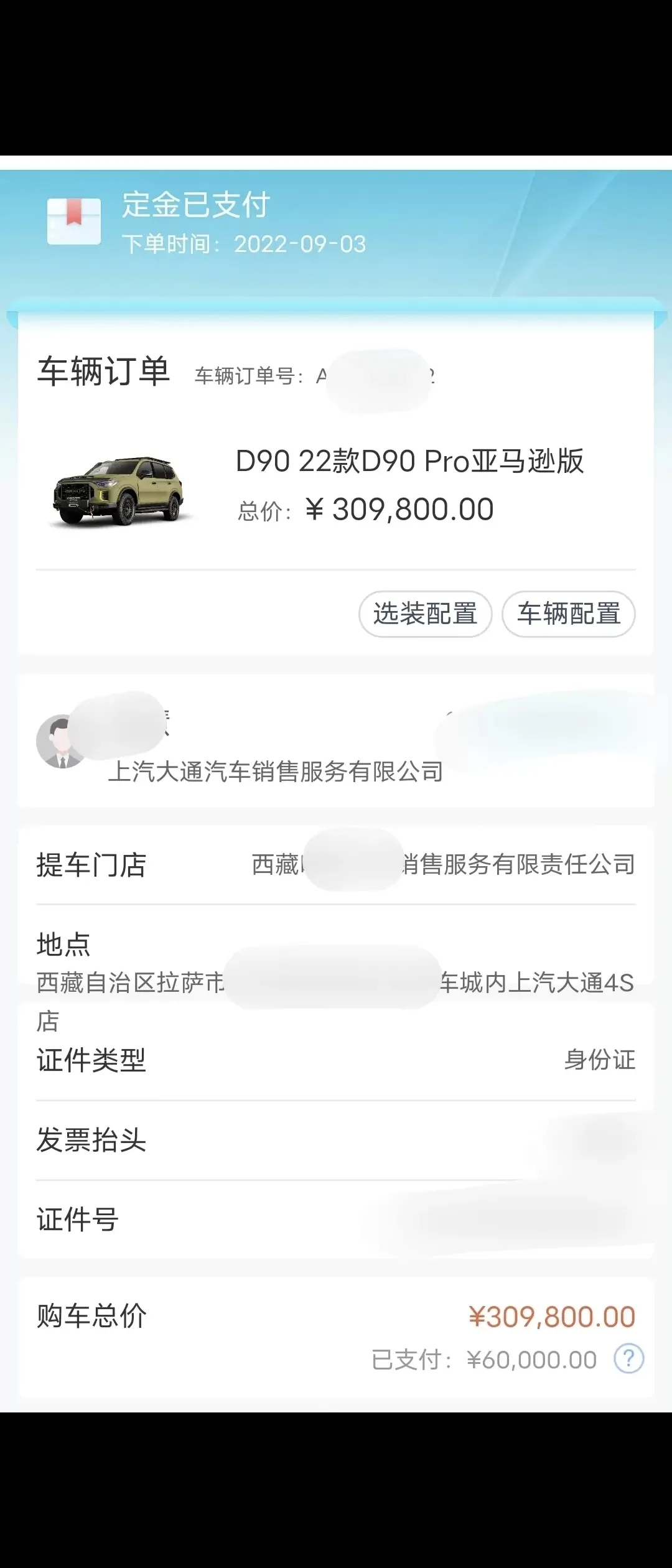Tap the question mark help icon
The width and height of the screenshot is (672, 1568).
pos(628,1359)
